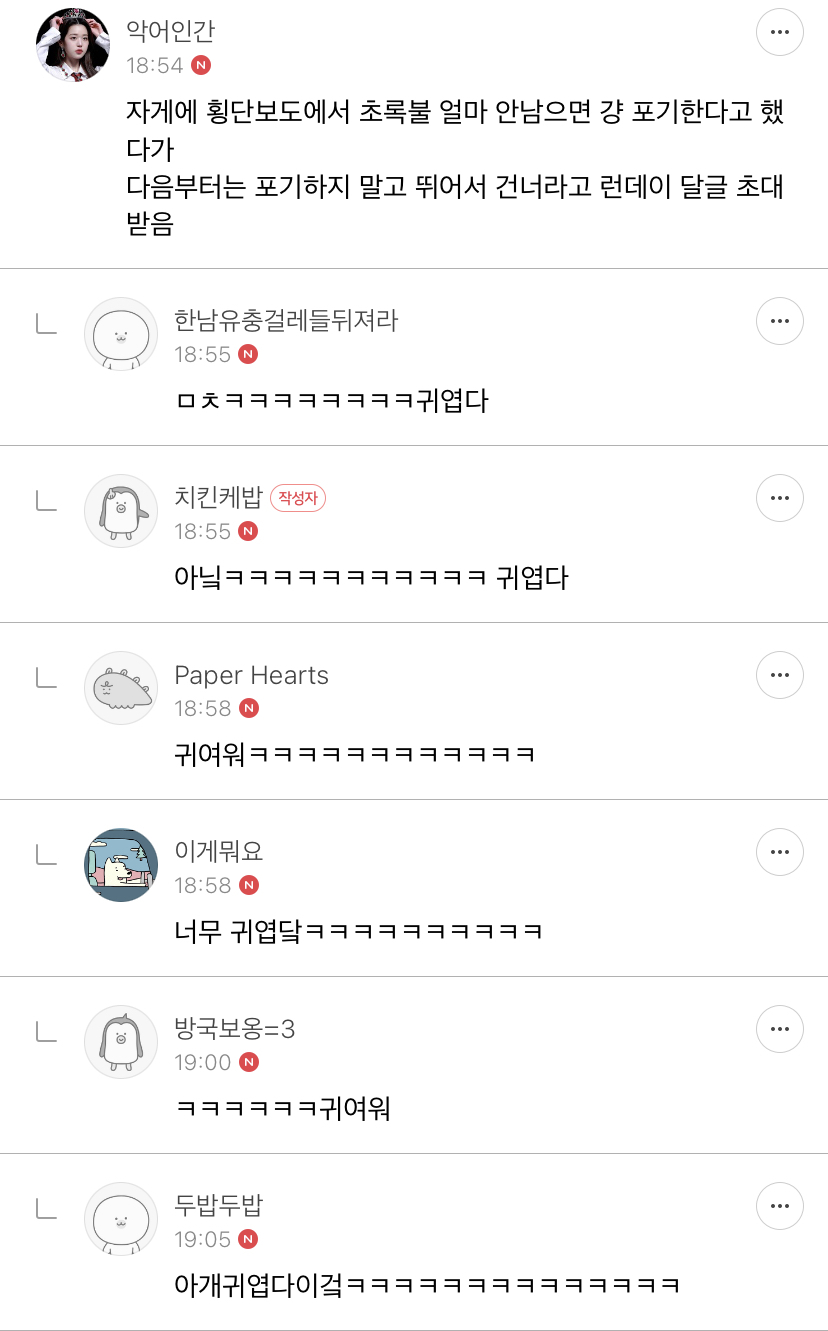The height and width of the screenshot is (1331, 828).
Task: Open 이게뭐요's profile avatar
Action: coord(121,865)
